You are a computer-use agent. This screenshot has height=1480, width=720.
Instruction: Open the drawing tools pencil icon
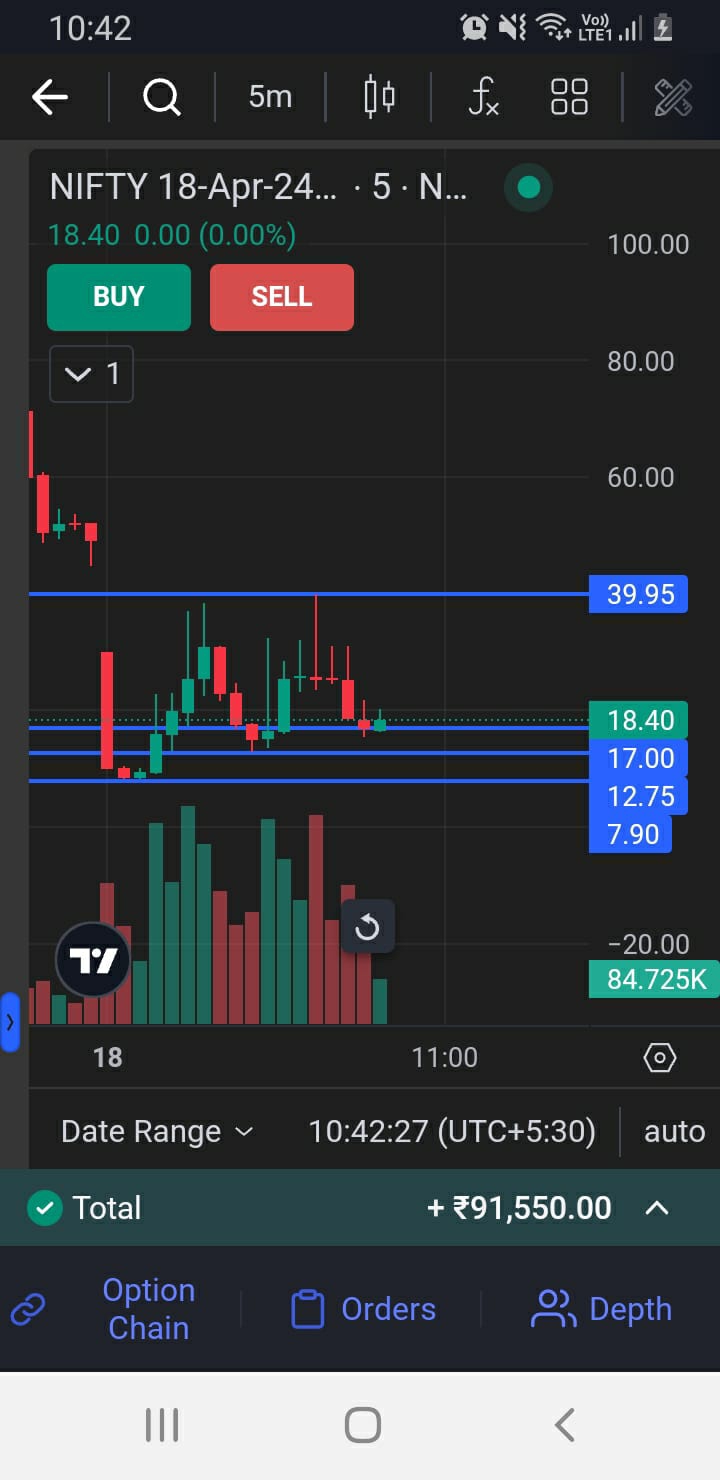[672, 97]
